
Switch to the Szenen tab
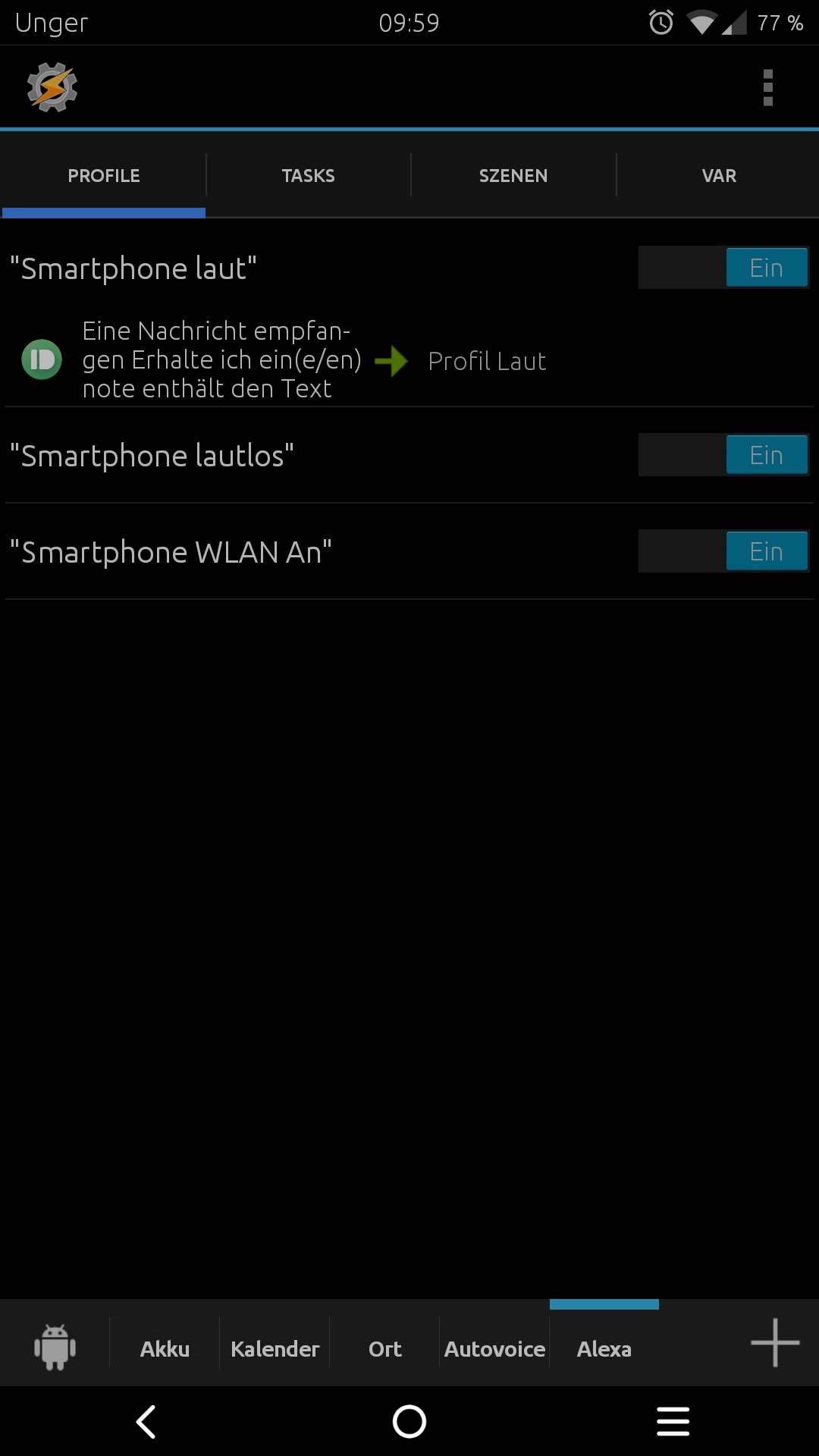(x=513, y=176)
